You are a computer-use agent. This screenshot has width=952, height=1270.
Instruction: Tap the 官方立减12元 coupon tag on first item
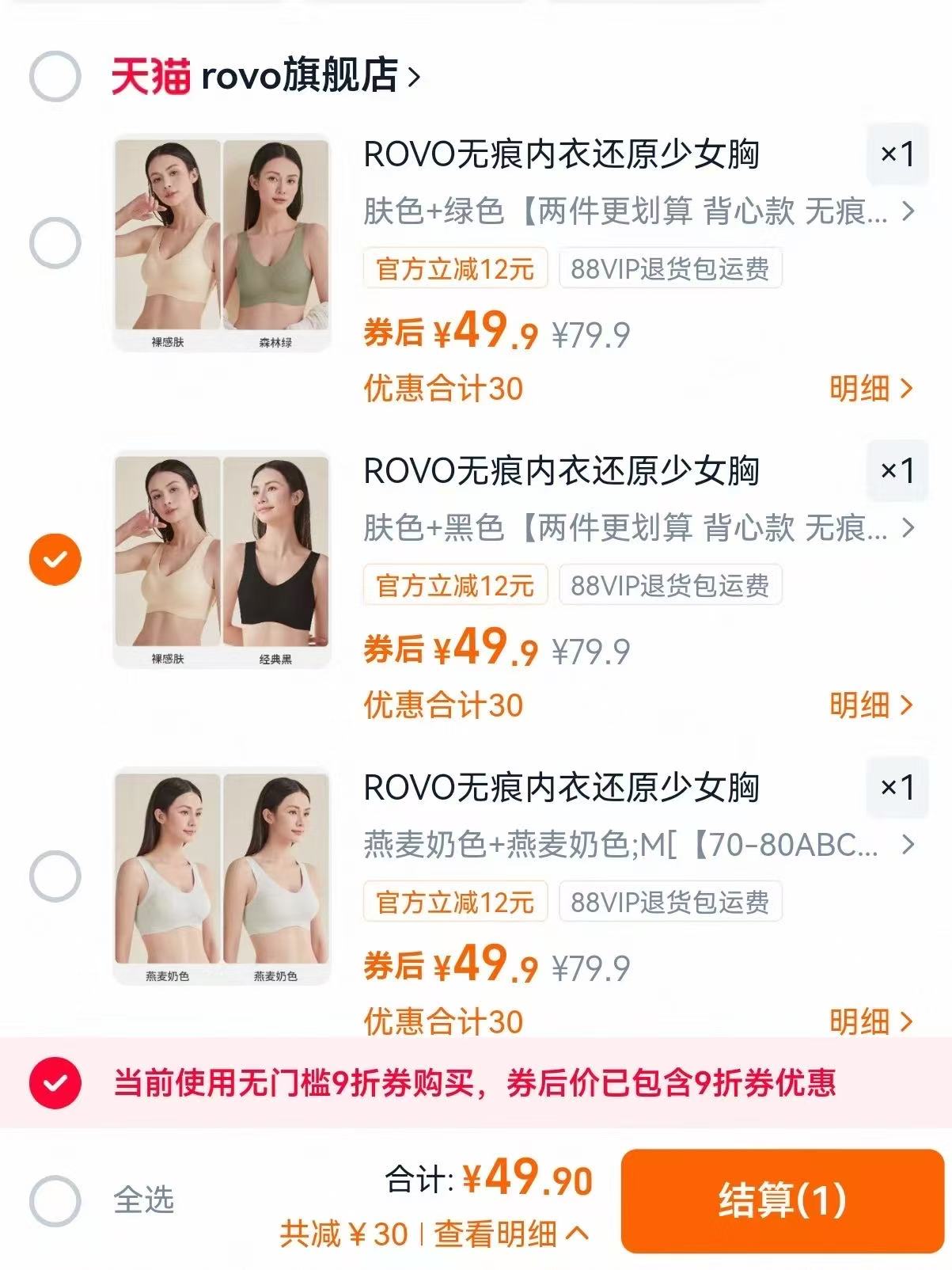457,269
